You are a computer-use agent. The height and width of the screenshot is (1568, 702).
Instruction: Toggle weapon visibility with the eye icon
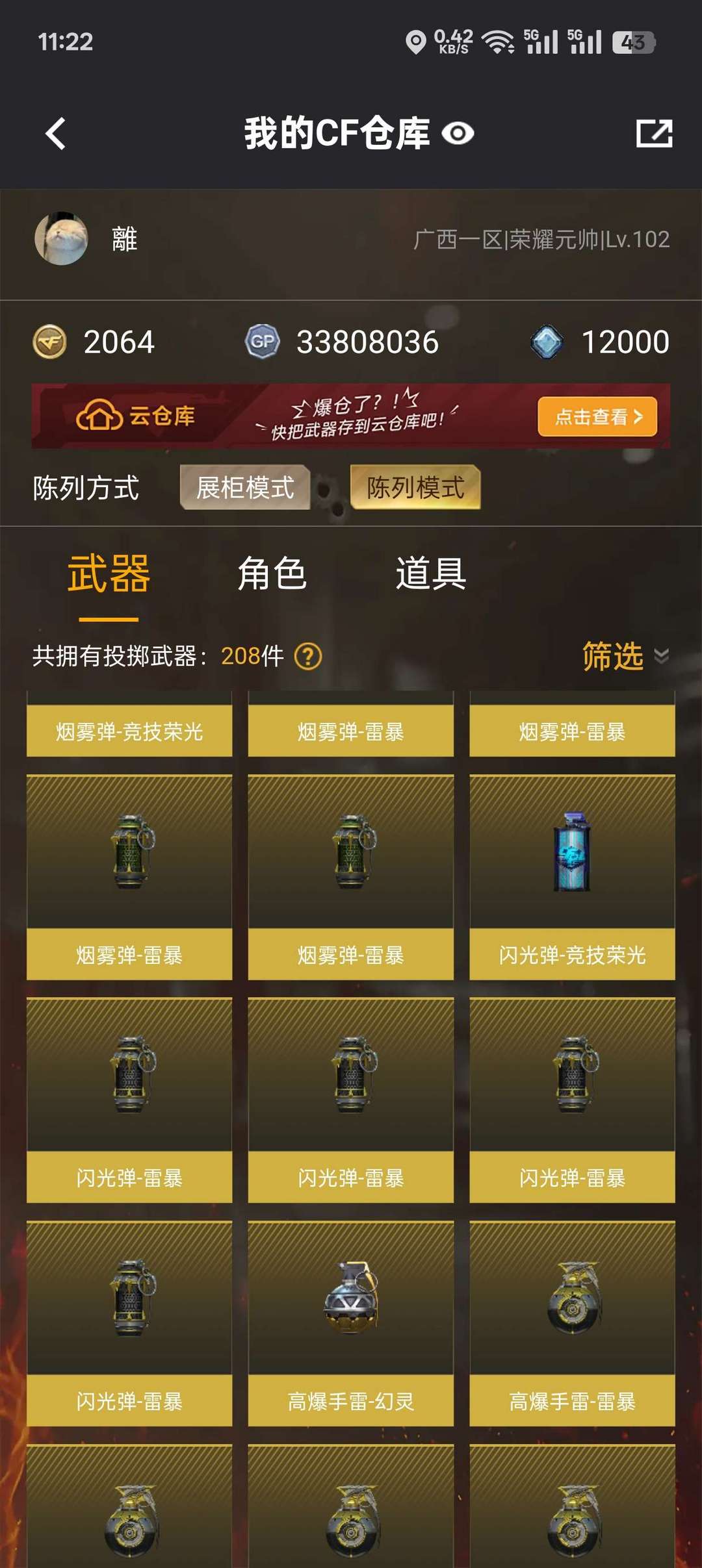tap(459, 134)
